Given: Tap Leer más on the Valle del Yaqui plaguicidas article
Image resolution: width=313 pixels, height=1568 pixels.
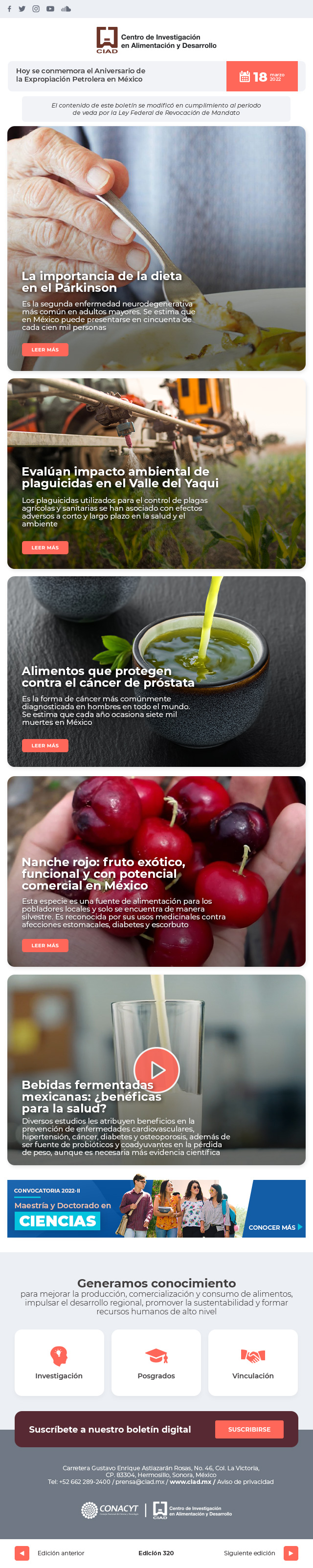Looking at the screenshot, I should coord(45,547).
